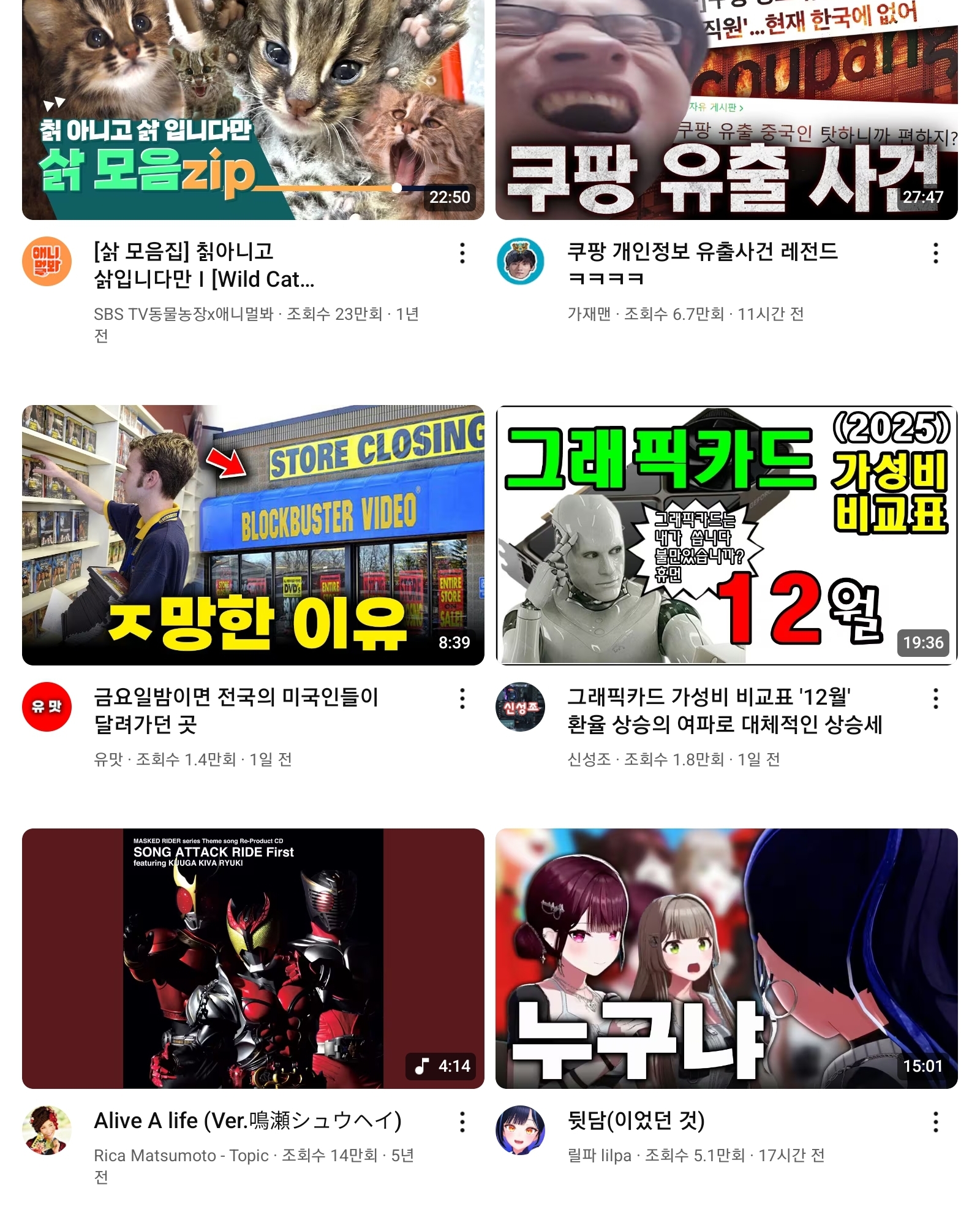Play Alive A life song thumbnail
Screen dimensions: 980x1209
click(x=253, y=958)
